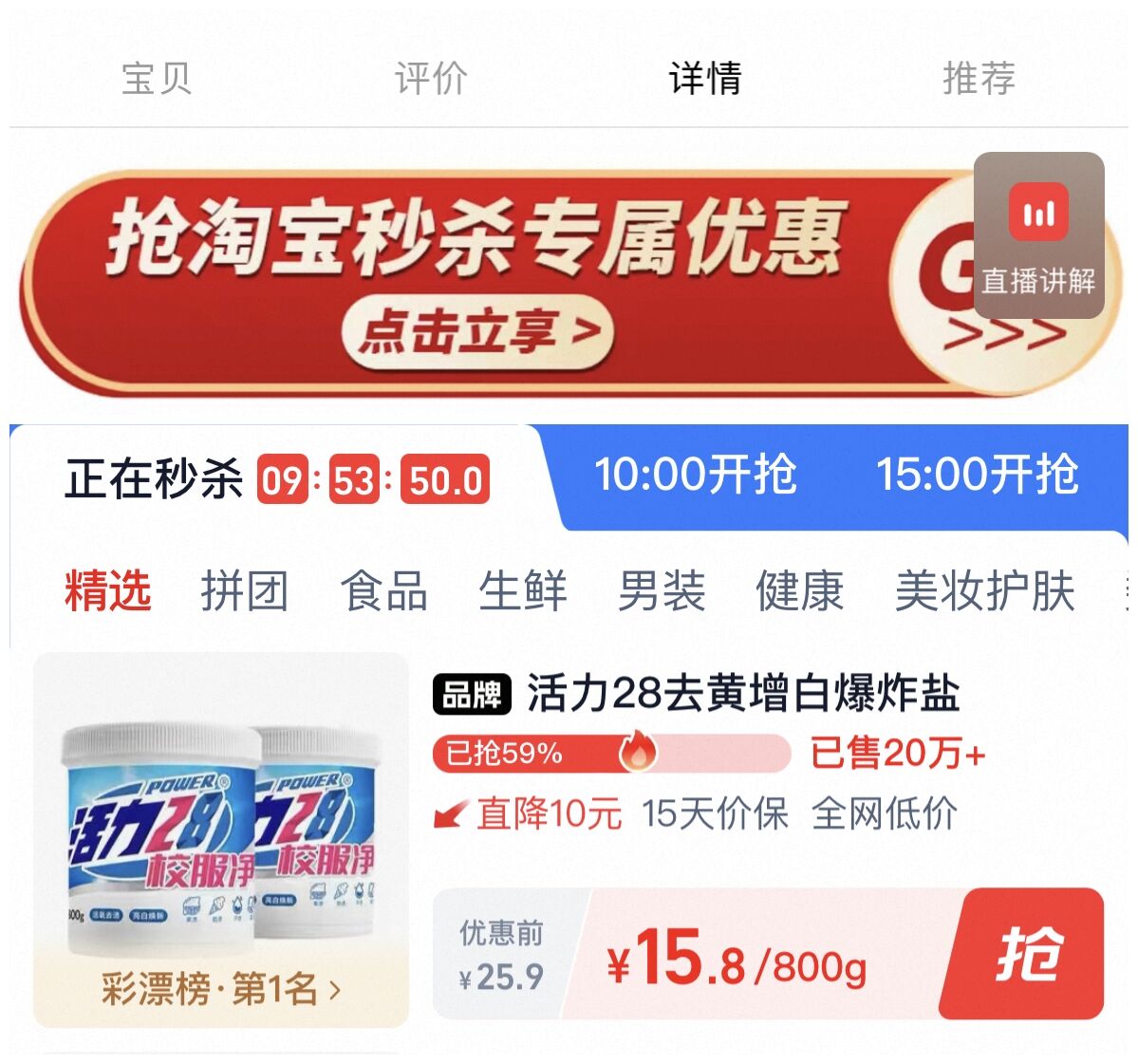Open the 男装 category

(x=662, y=590)
